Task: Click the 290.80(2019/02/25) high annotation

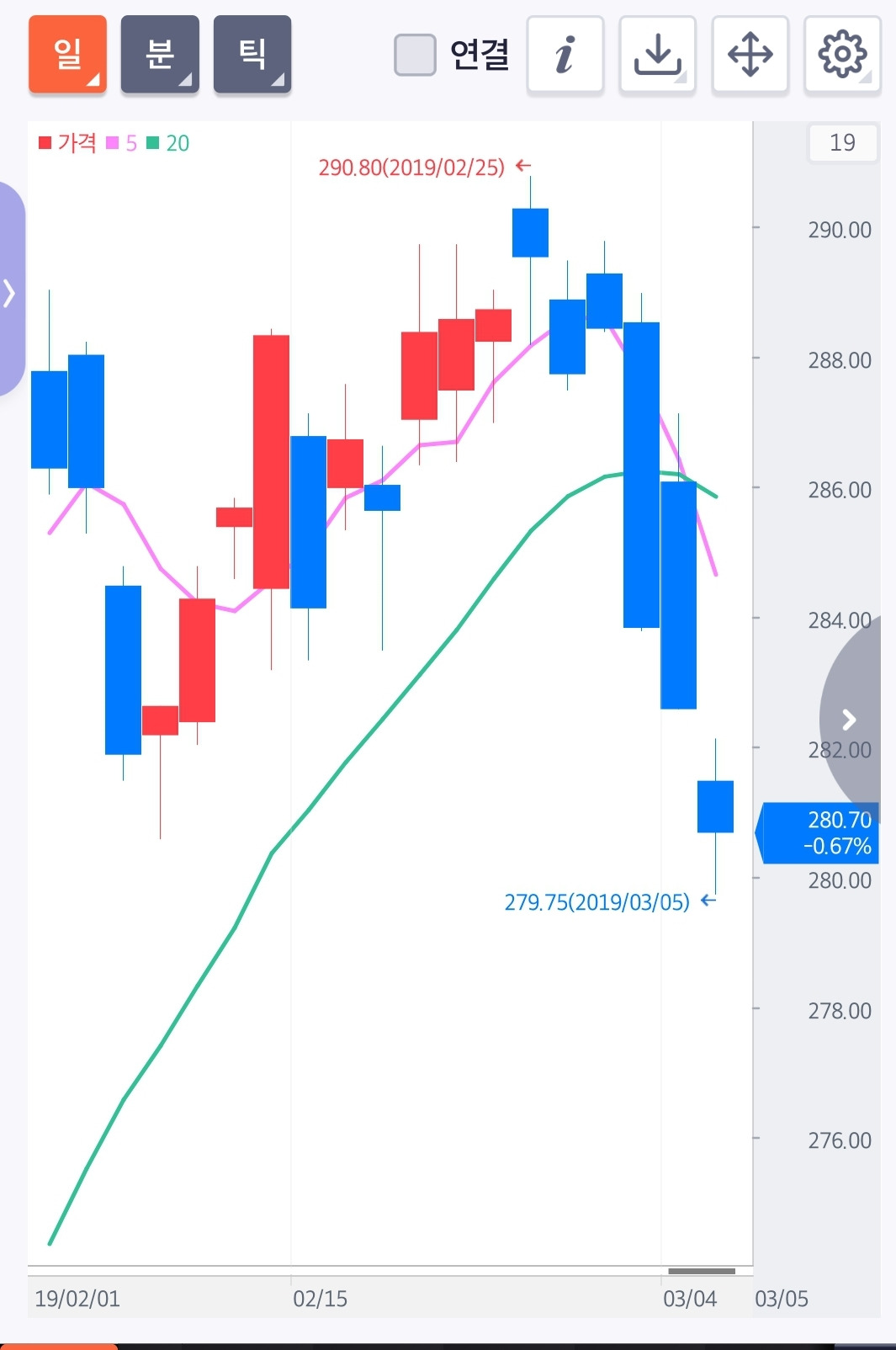Action: (412, 166)
